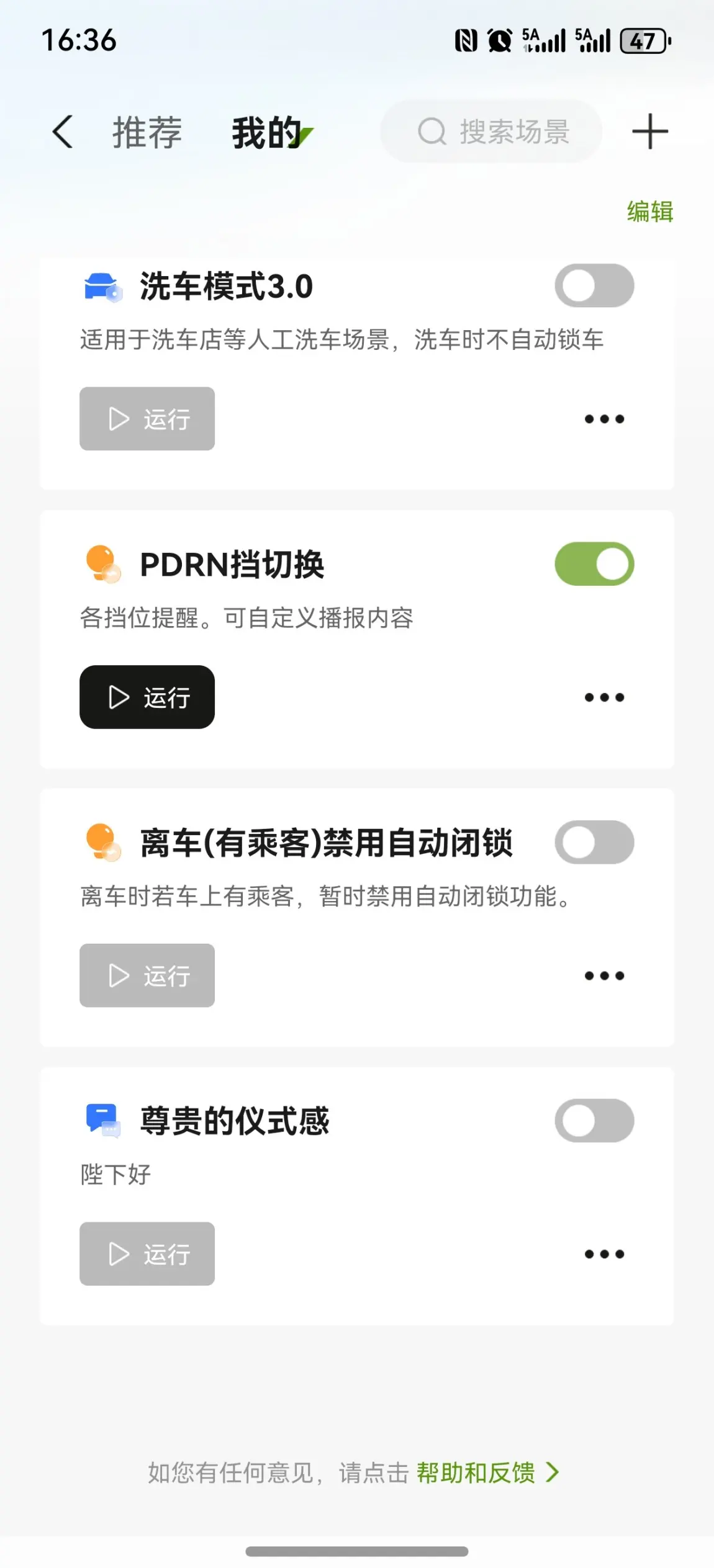Open more options for 尊贵的仪式感

tap(604, 1254)
